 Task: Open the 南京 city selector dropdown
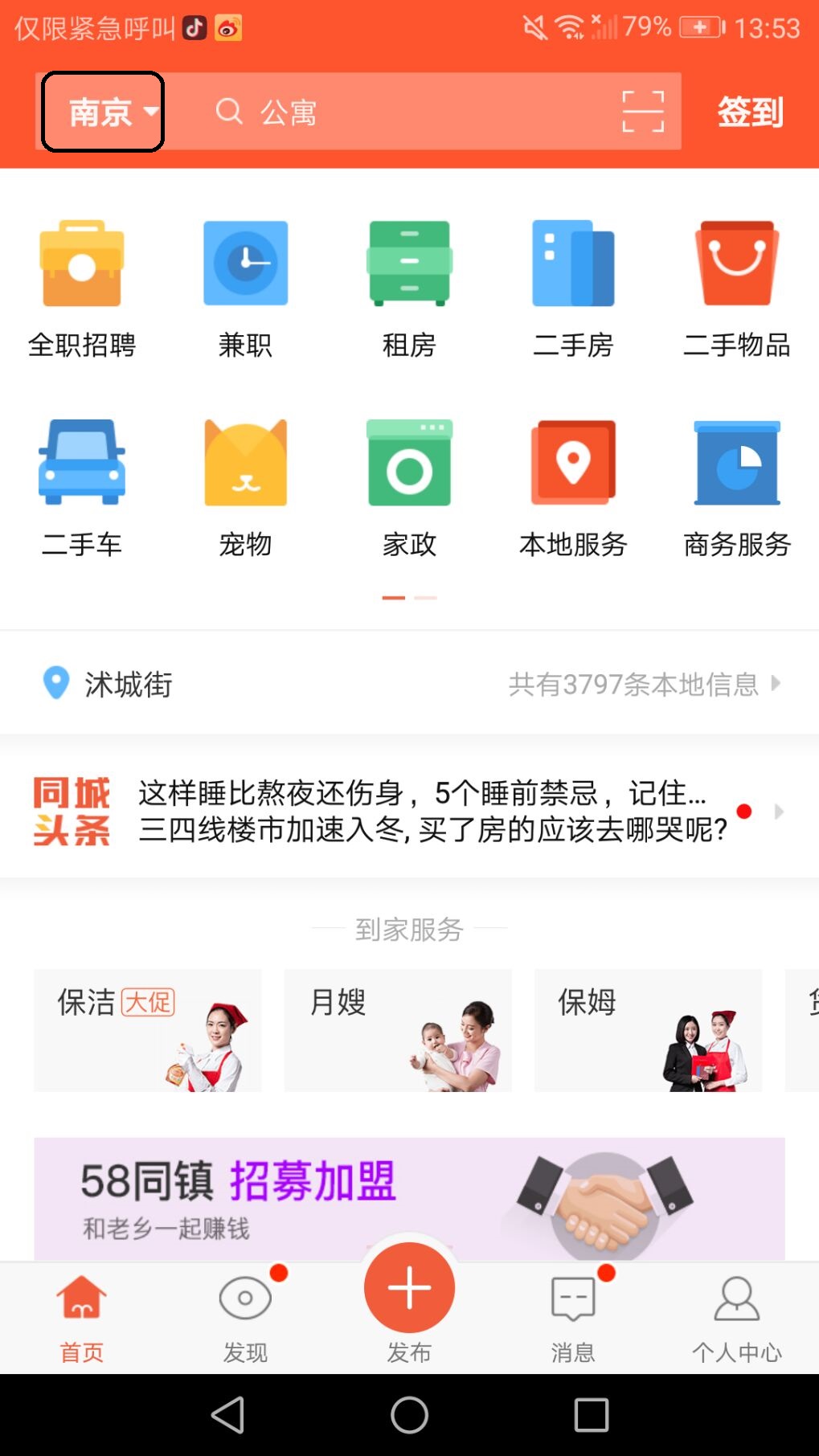click(103, 112)
